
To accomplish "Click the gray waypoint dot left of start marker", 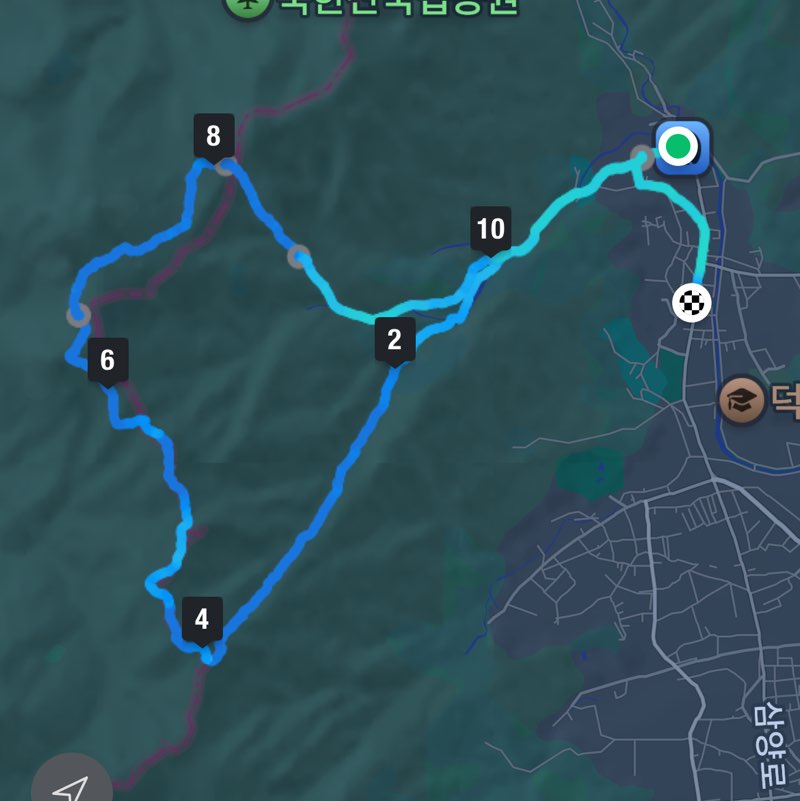I will (641, 156).
